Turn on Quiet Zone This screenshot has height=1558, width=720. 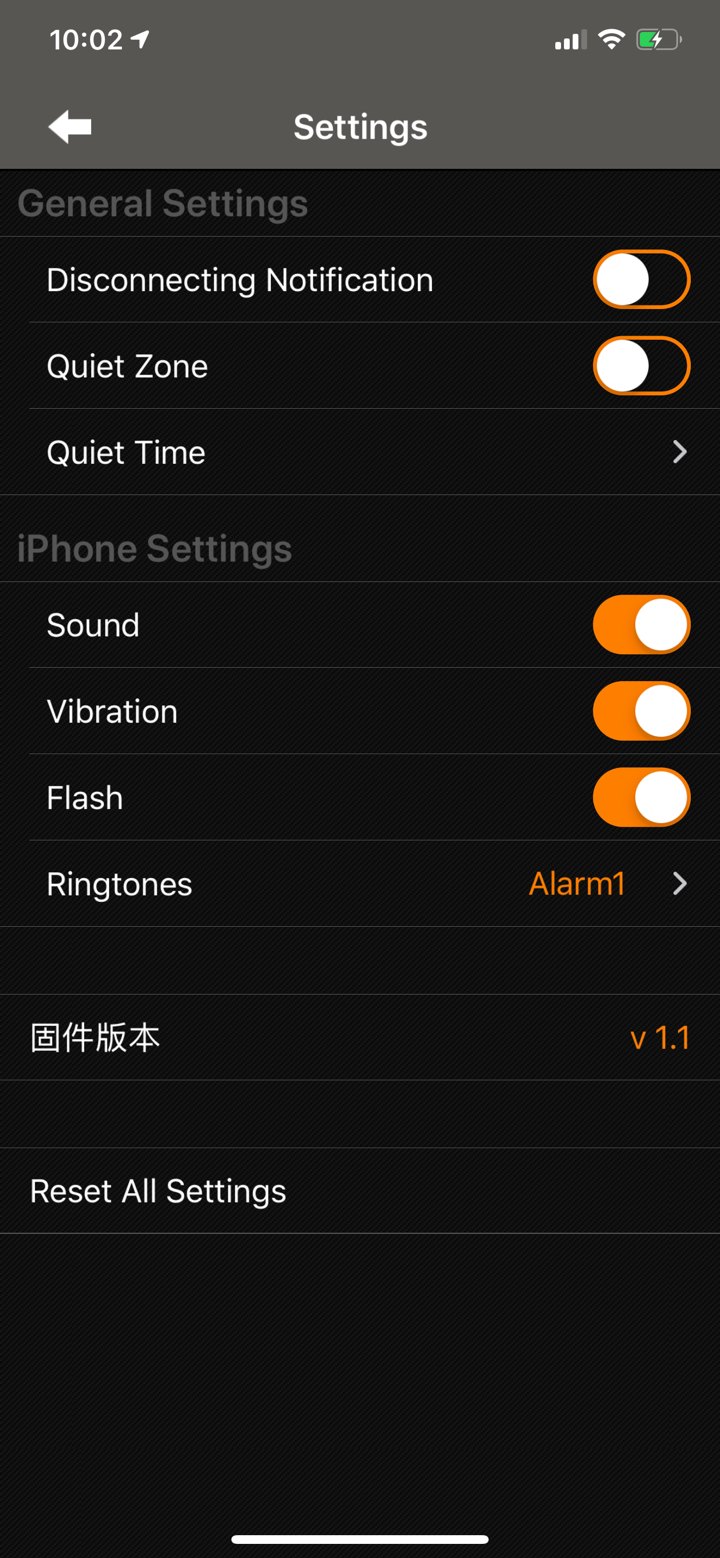(x=641, y=366)
